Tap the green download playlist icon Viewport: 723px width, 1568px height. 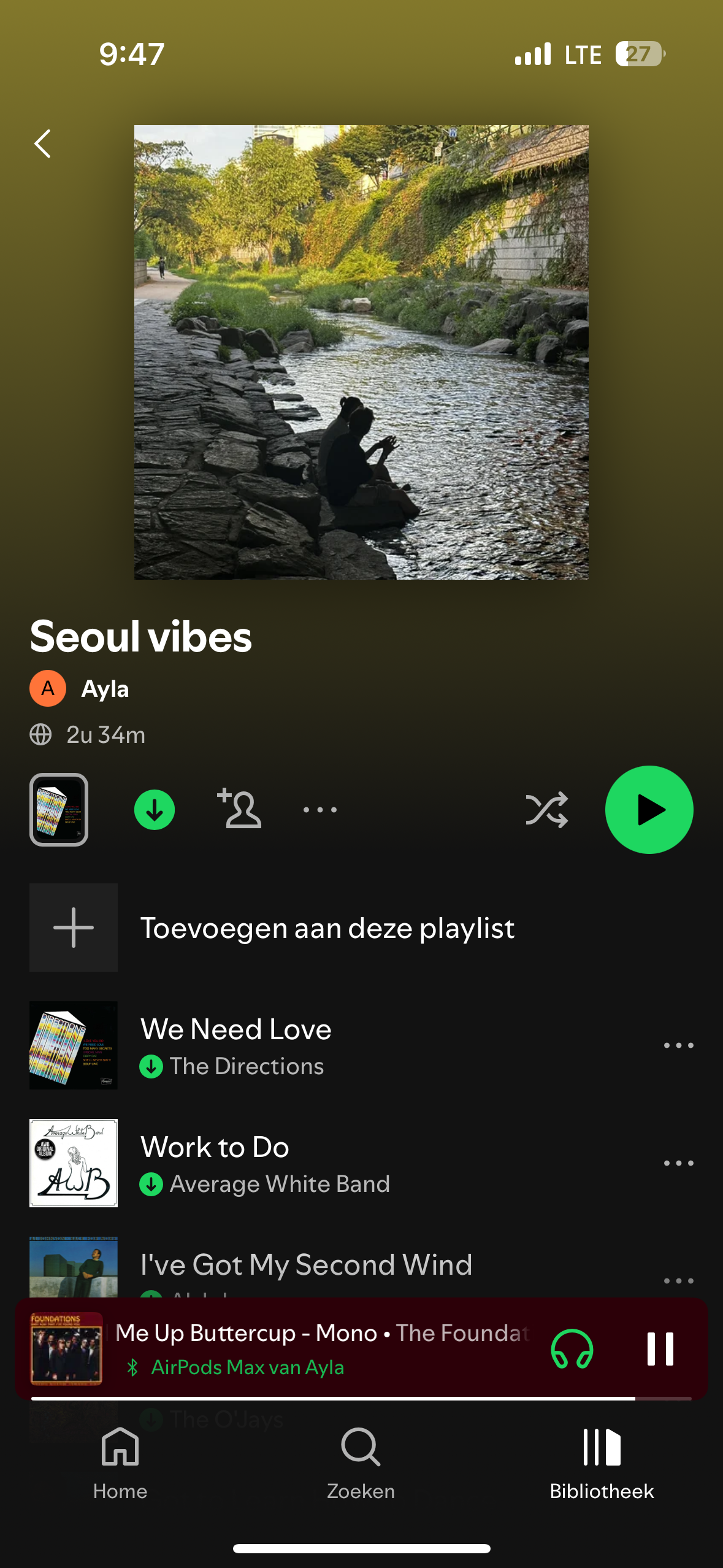pos(155,810)
